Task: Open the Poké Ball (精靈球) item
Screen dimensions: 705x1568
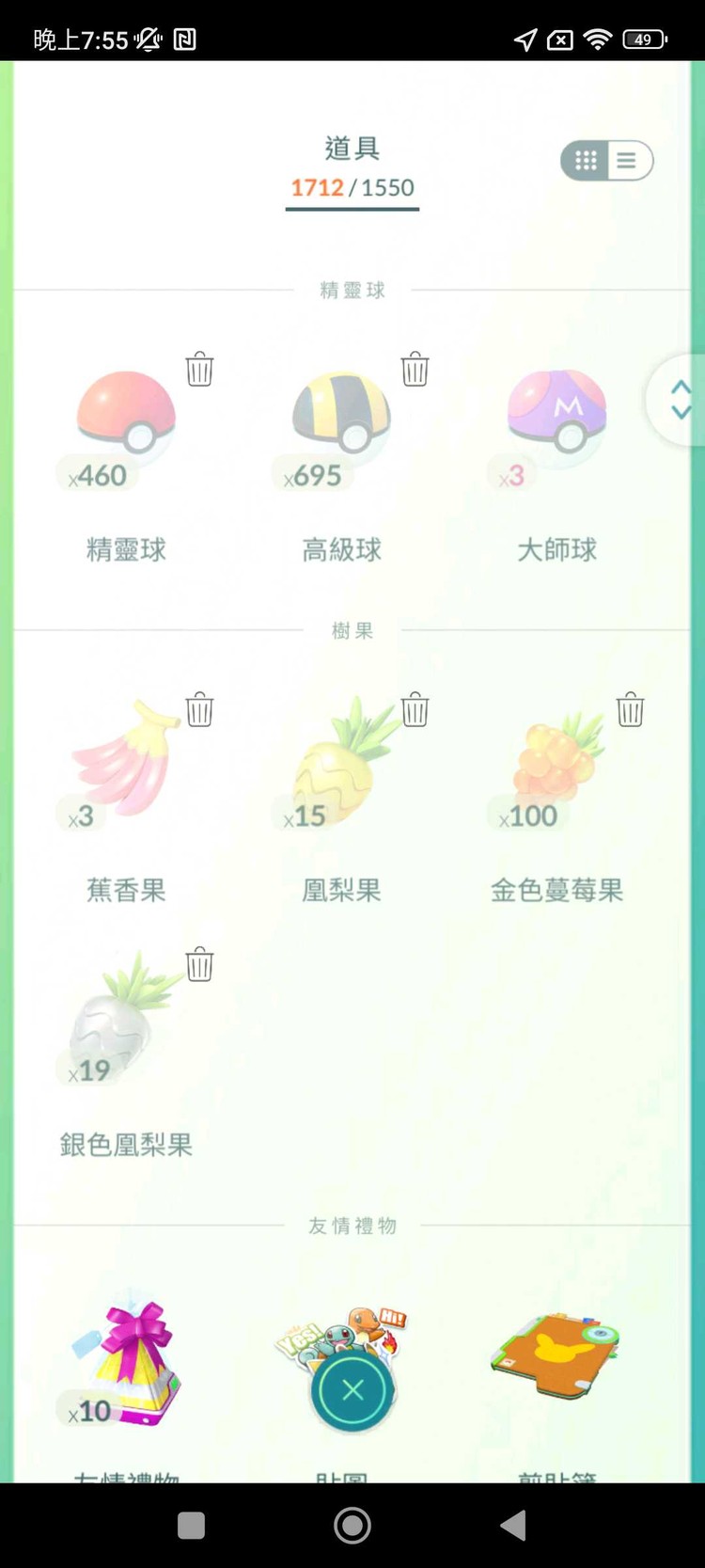Action: [x=125, y=423]
